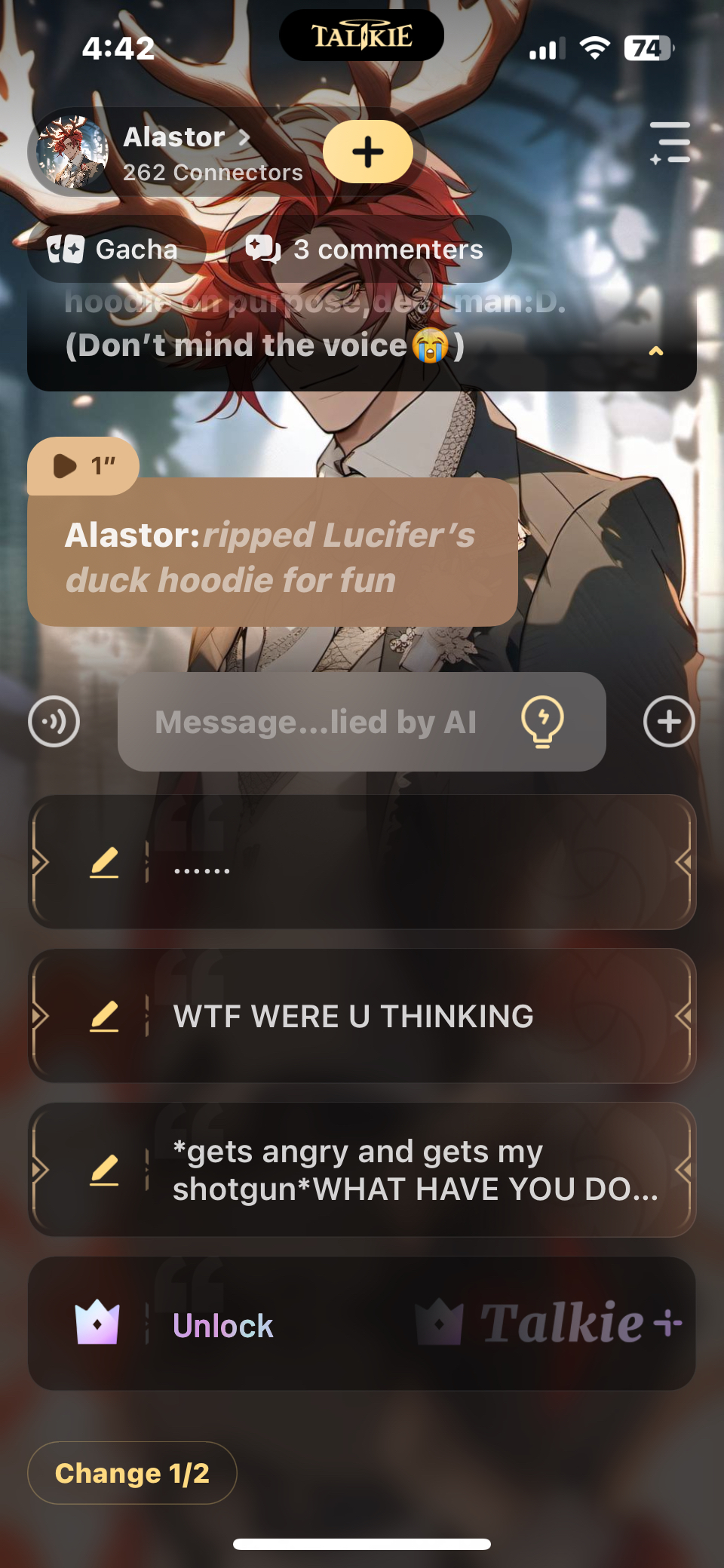The width and height of the screenshot is (724, 1568).
Task: Open the plus attachment options
Action: coord(668,722)
